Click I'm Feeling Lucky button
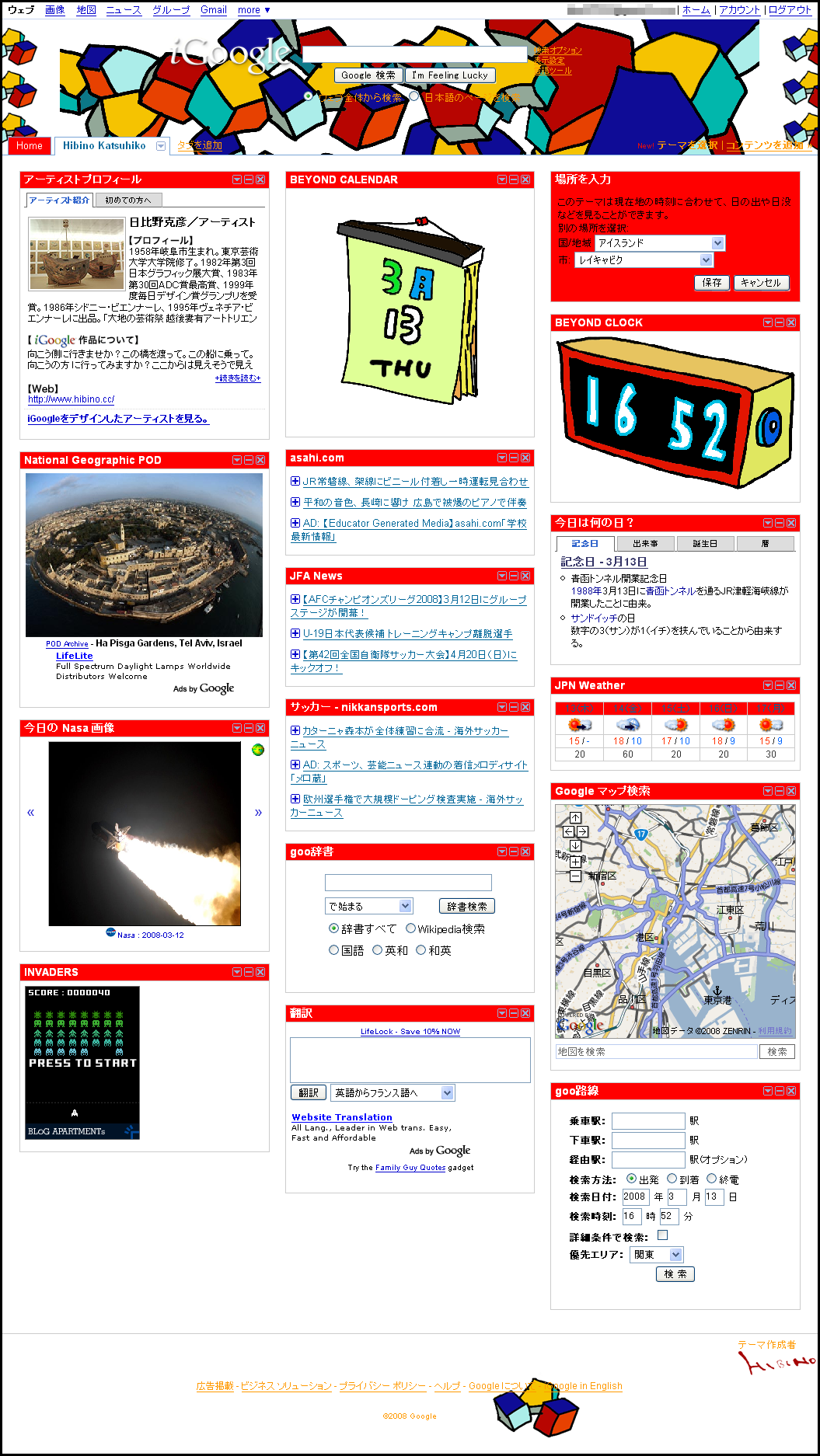 click(450, 75)
